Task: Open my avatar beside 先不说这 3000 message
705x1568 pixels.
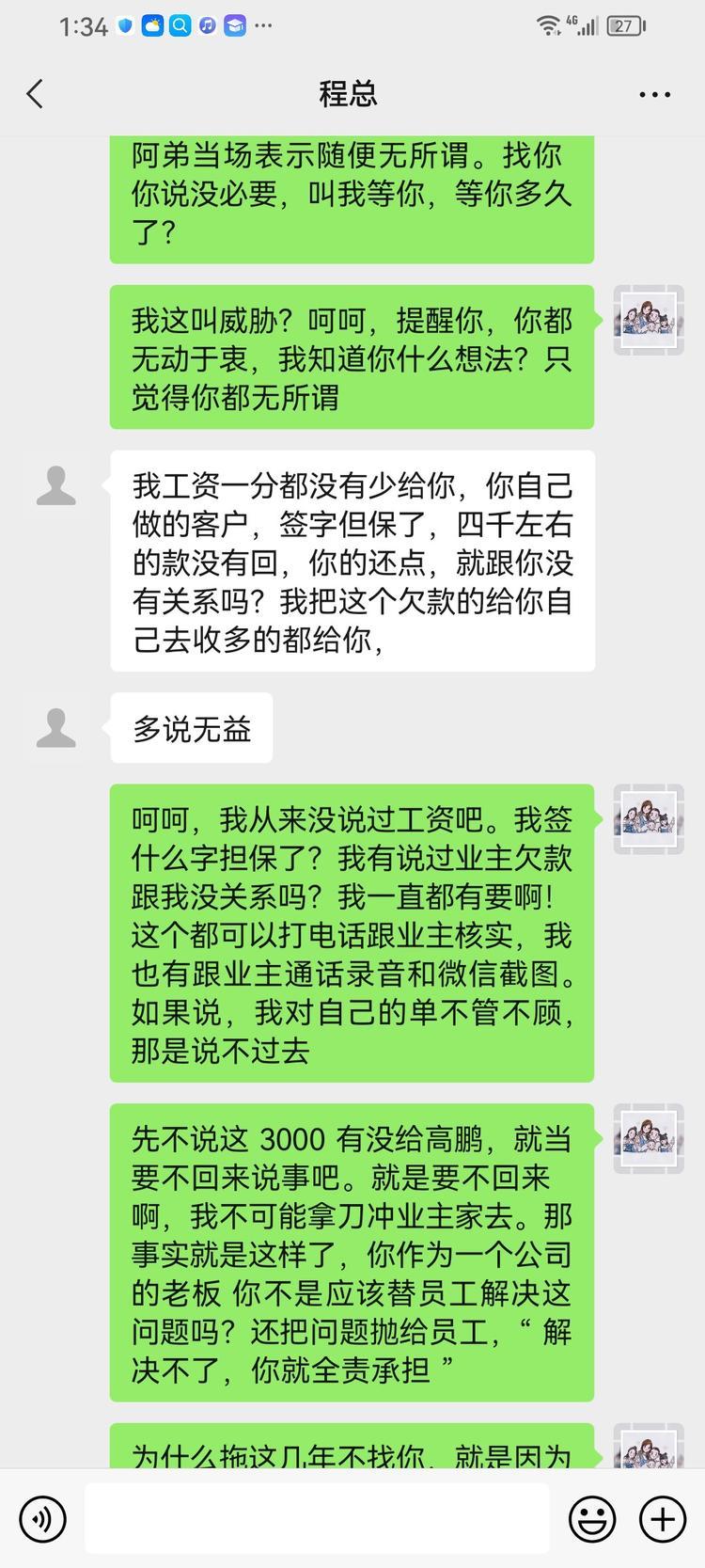Action: click(649, 1139)
